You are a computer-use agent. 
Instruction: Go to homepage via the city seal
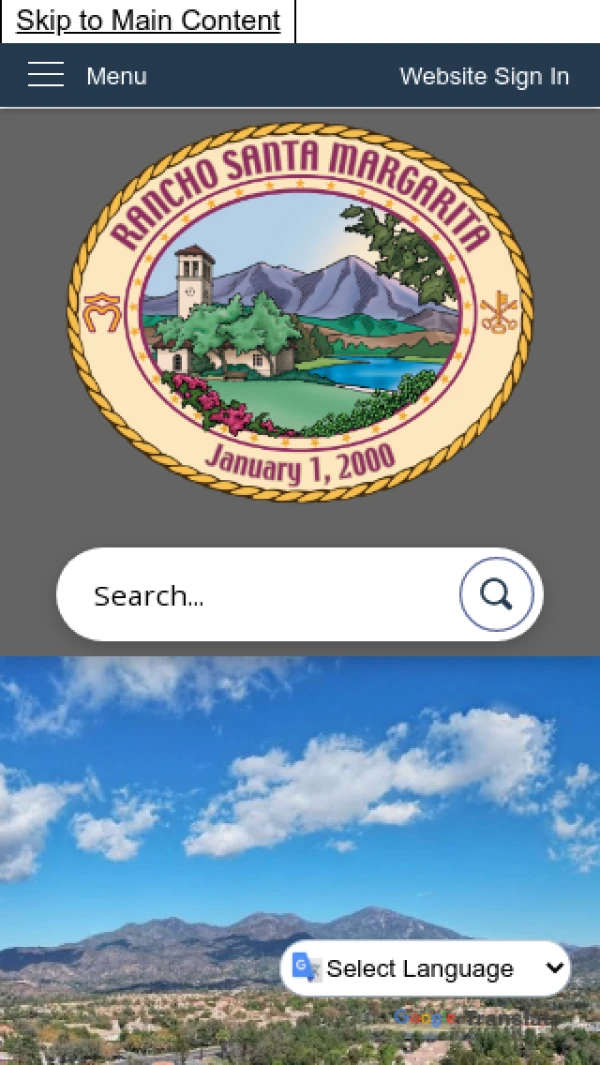coord(300,312)
